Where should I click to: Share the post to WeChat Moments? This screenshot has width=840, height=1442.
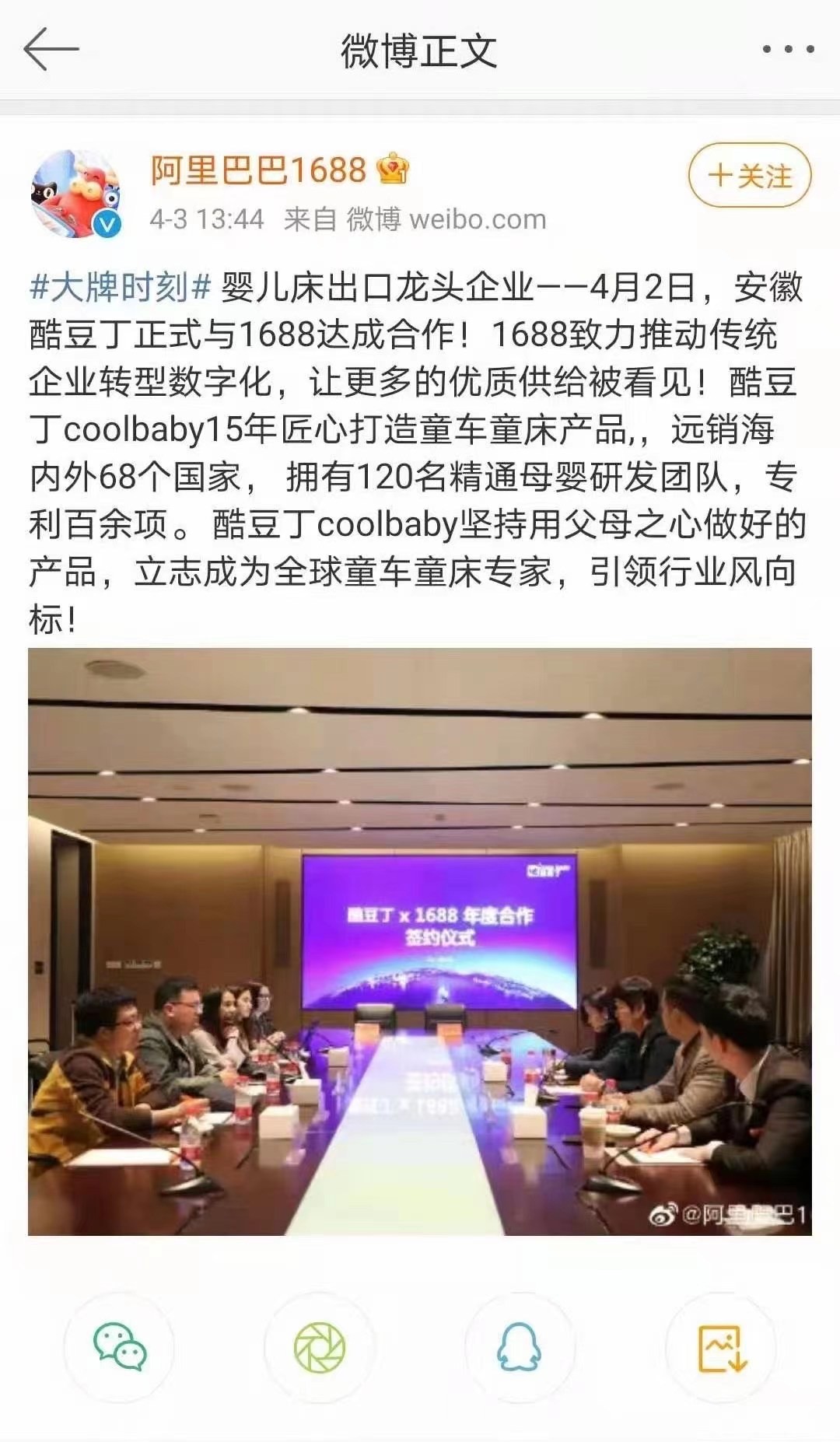coord(320,1347)
